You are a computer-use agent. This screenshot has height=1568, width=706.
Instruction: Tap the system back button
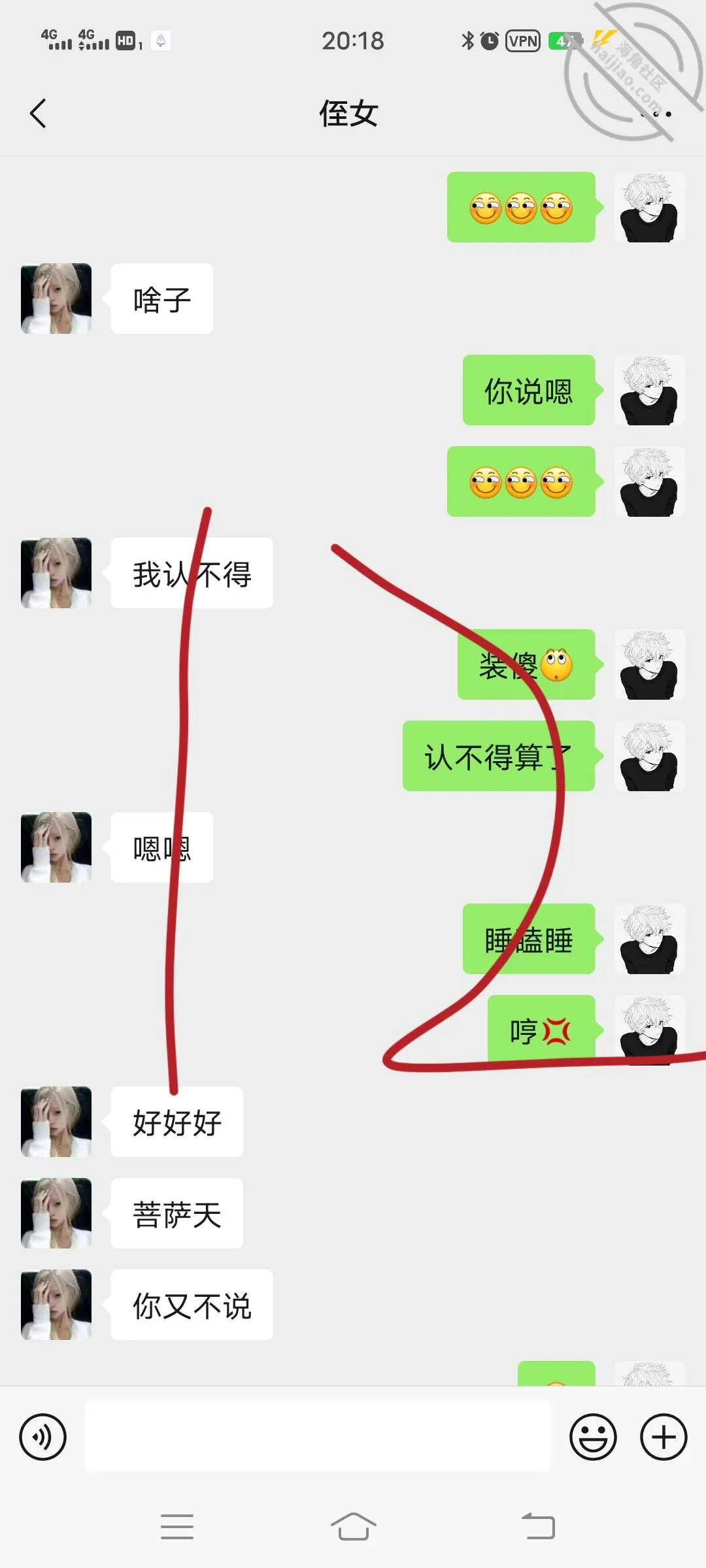point(538,1527)
